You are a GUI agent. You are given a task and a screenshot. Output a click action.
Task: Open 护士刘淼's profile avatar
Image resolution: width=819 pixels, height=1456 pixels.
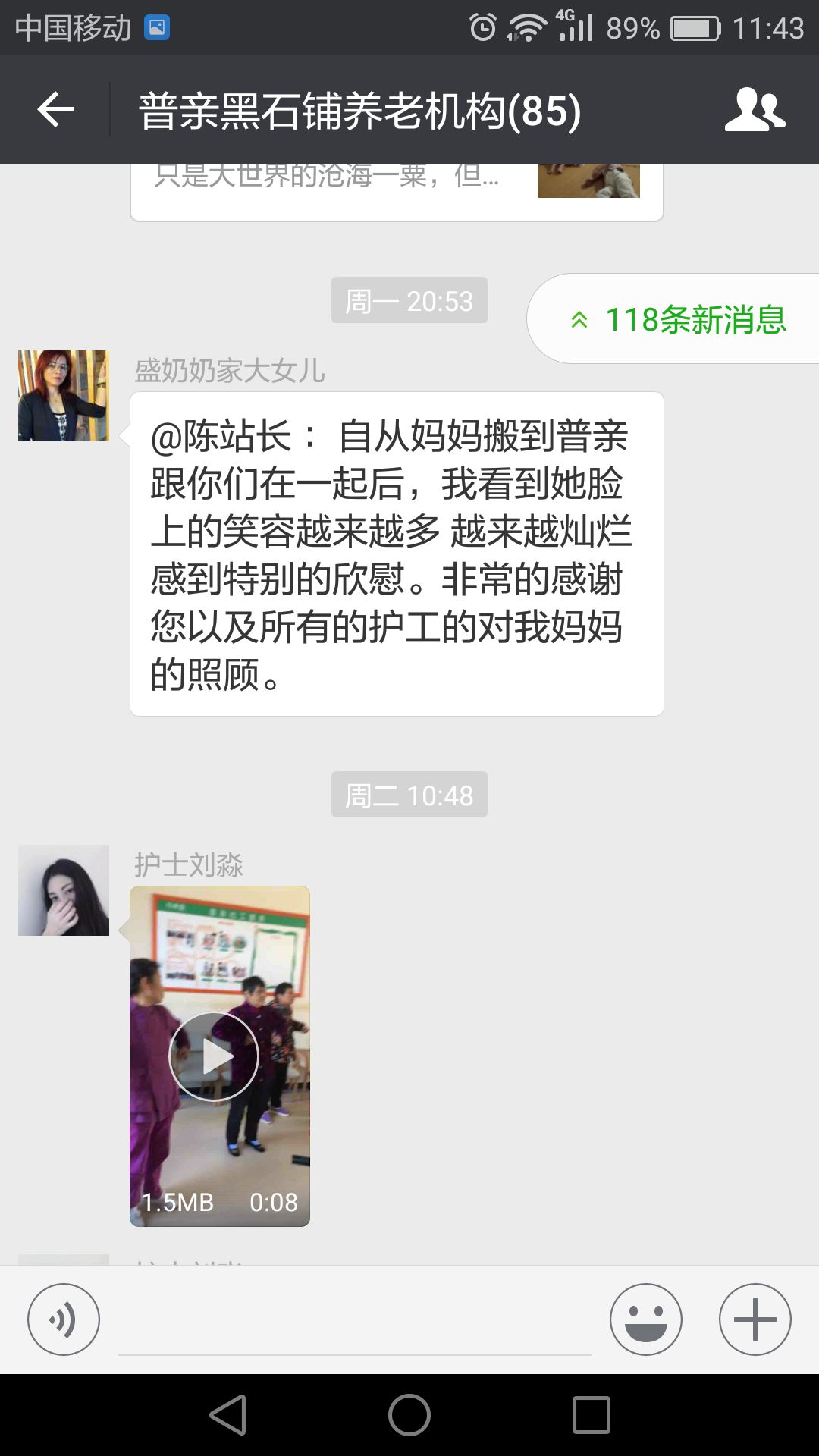[64, 890]
